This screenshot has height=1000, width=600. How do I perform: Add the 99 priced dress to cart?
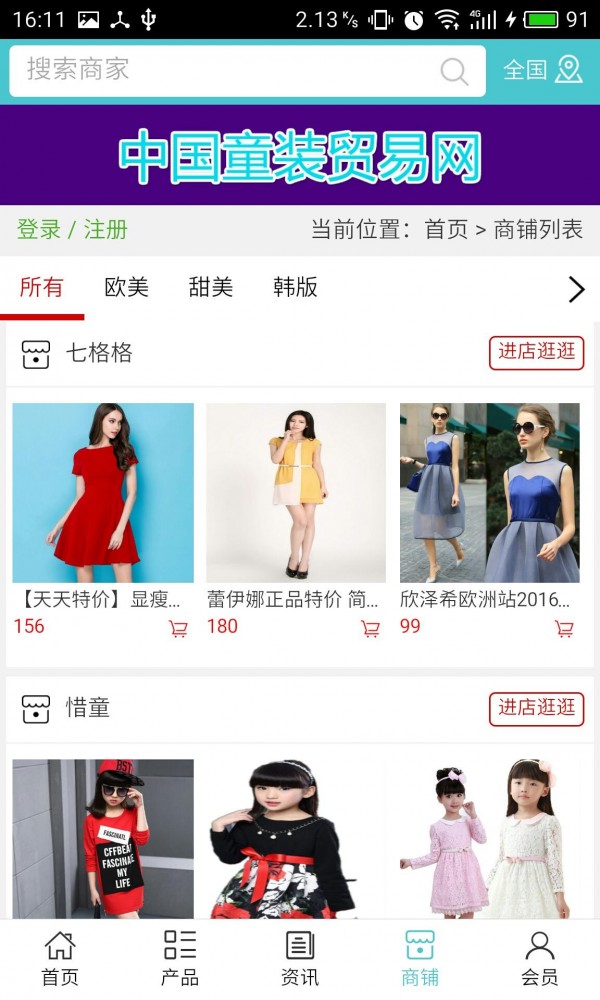pyautogui.click(x=564, y=629)
